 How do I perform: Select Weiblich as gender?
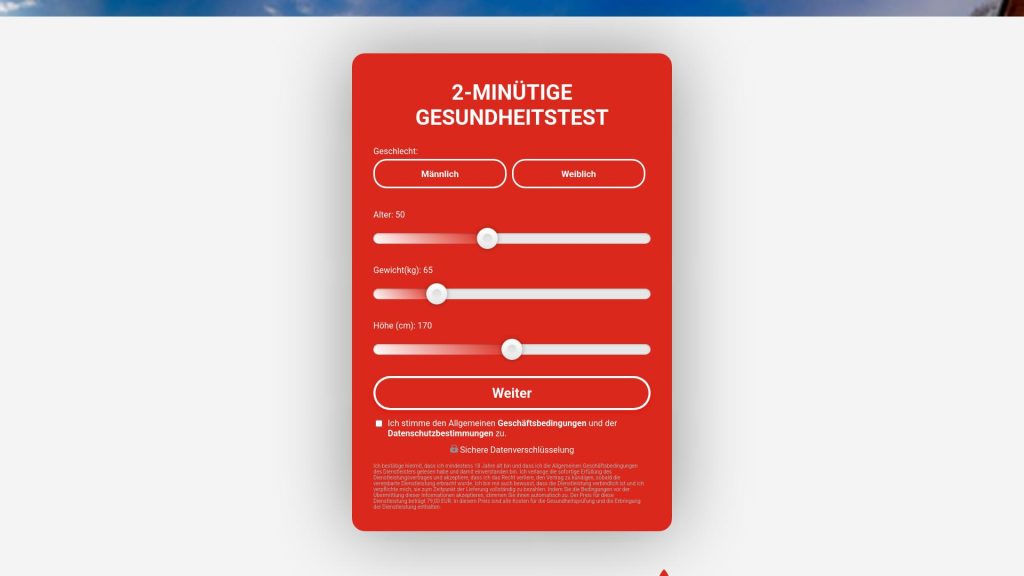(578, 174)
